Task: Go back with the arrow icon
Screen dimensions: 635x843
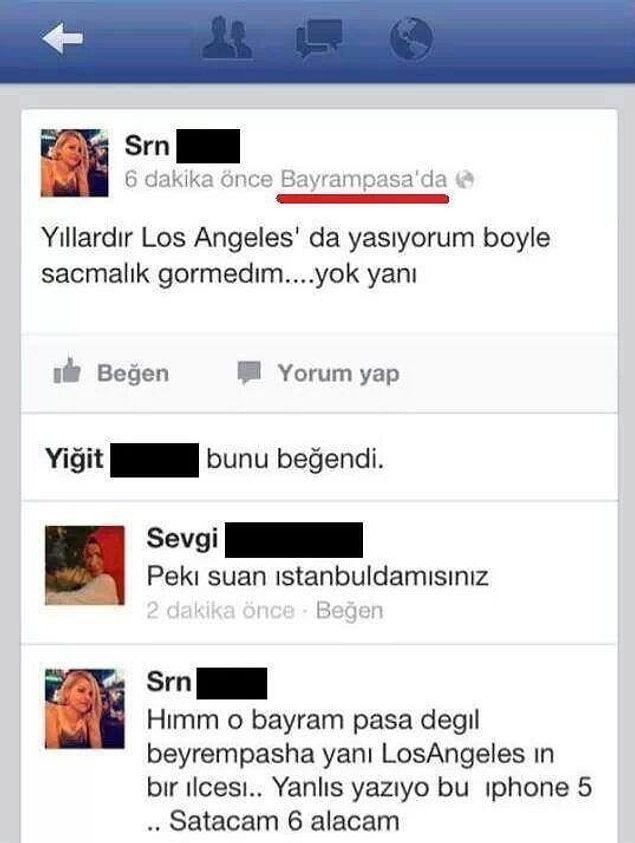Action: click(x=62, y=41)
